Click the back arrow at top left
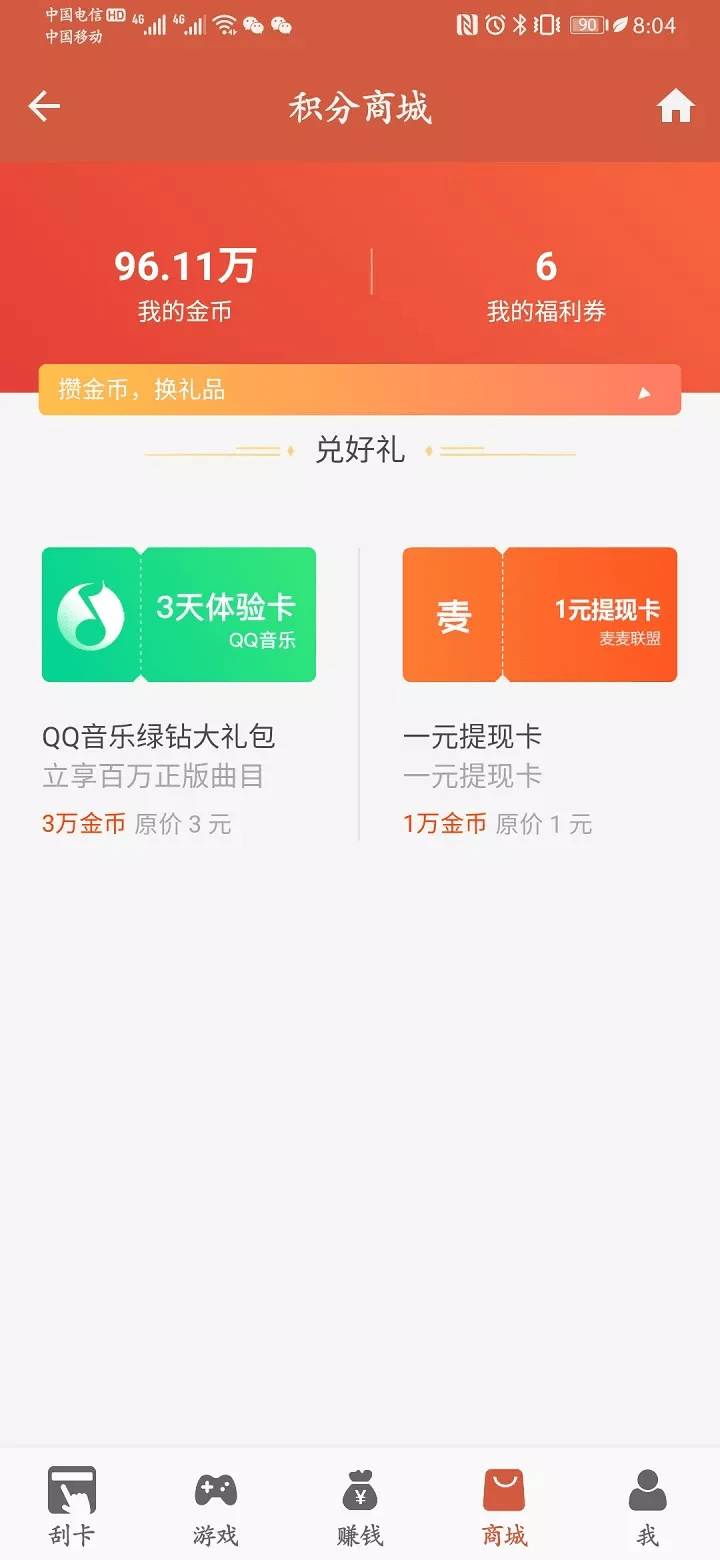 [x=44, y=106]
